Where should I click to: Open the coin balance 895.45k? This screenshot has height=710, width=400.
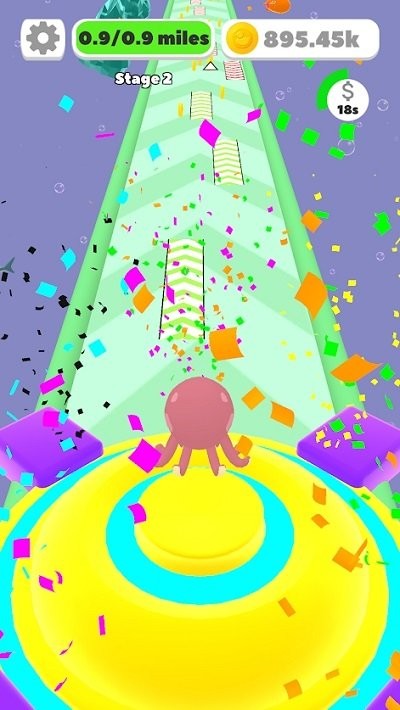300,39
